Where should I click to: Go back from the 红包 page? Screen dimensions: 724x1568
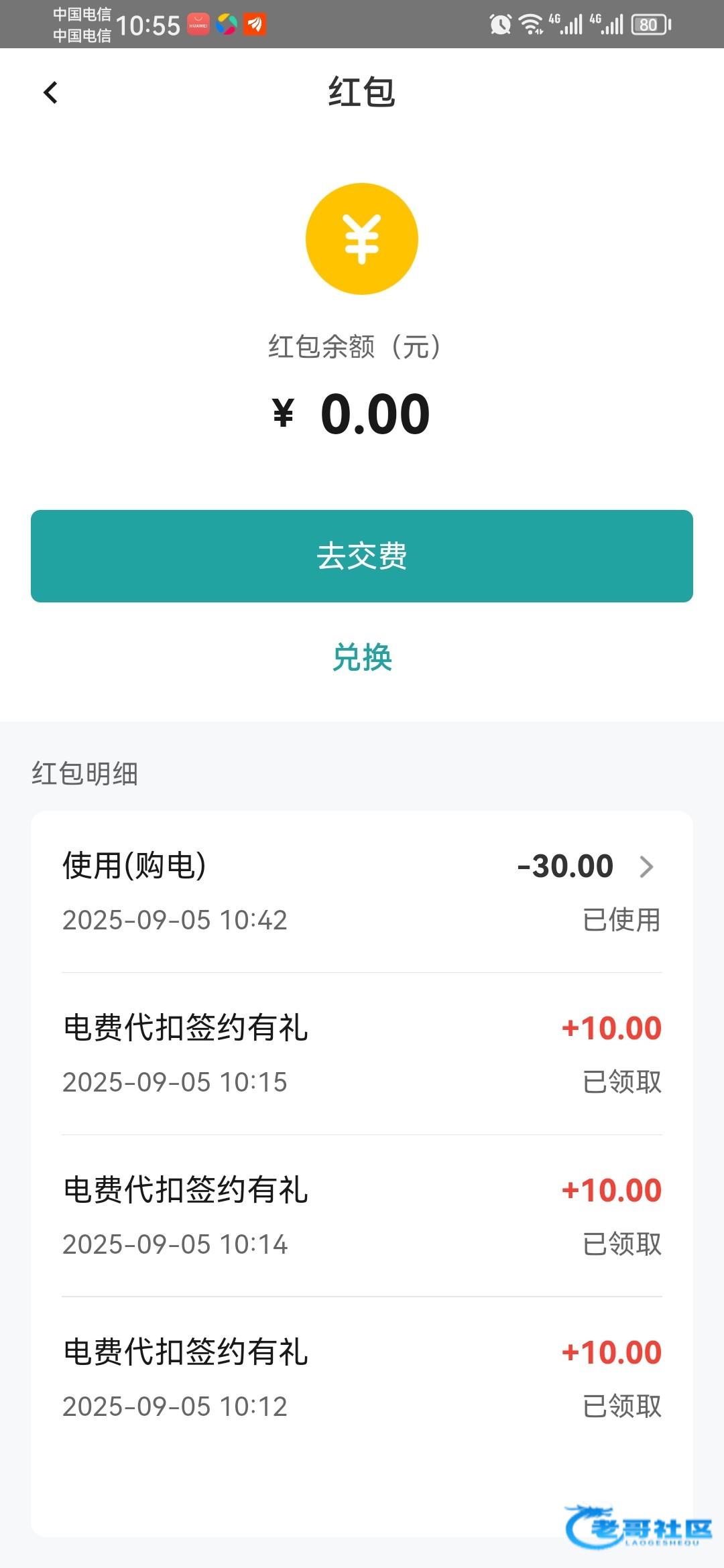tap(51, 92)
